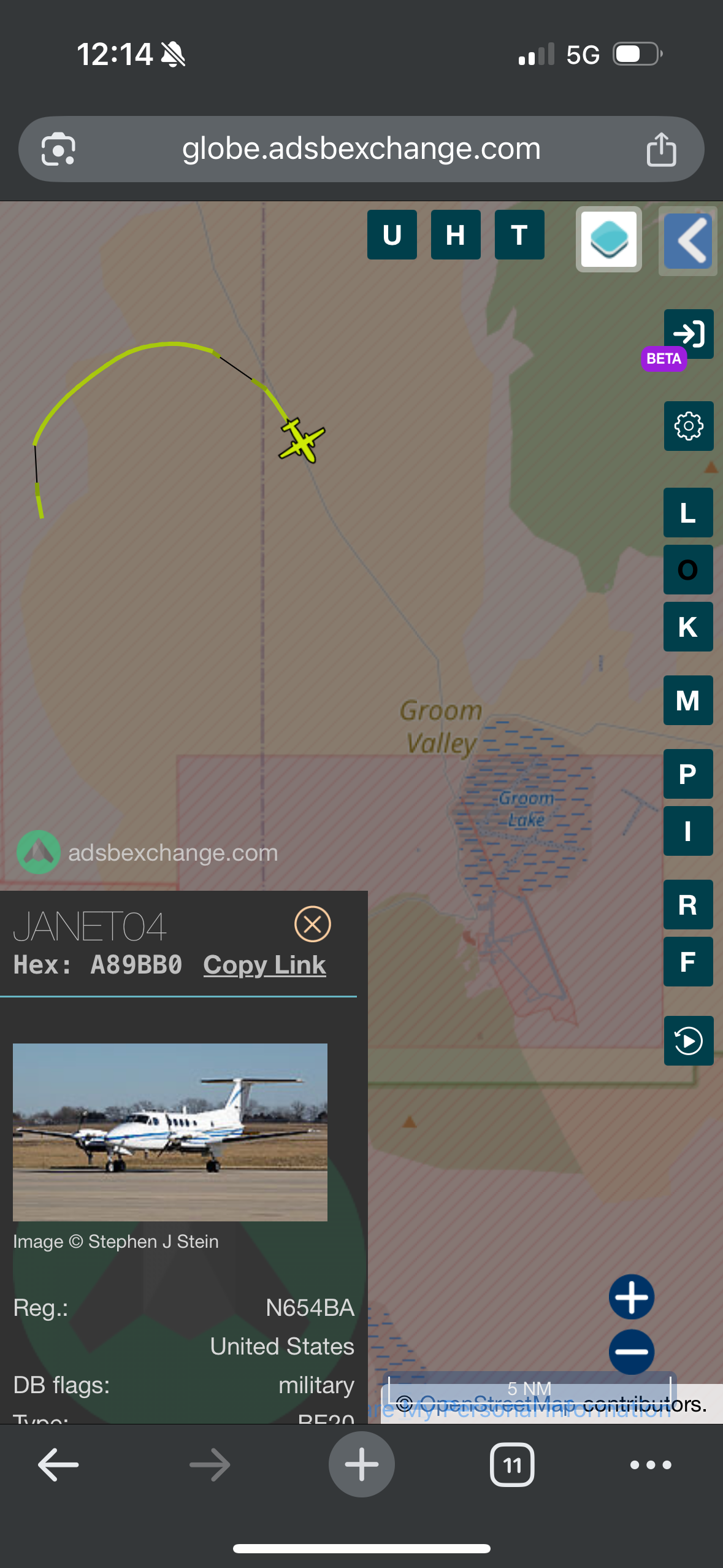This screenshot has height=1568, width=723.
Task: Toggle the T button on the map
Action: 519,235
